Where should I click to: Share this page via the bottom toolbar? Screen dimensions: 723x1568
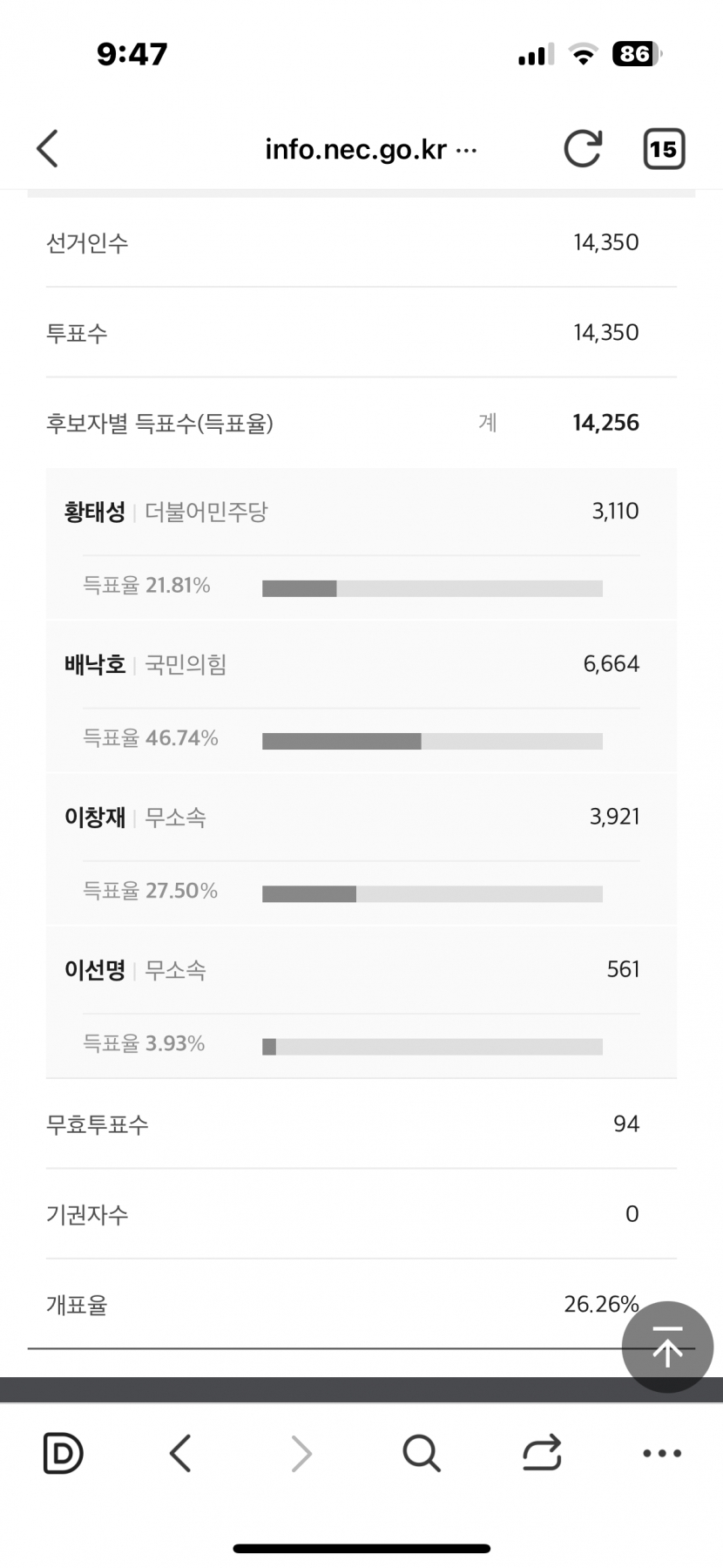(542, 1453)
